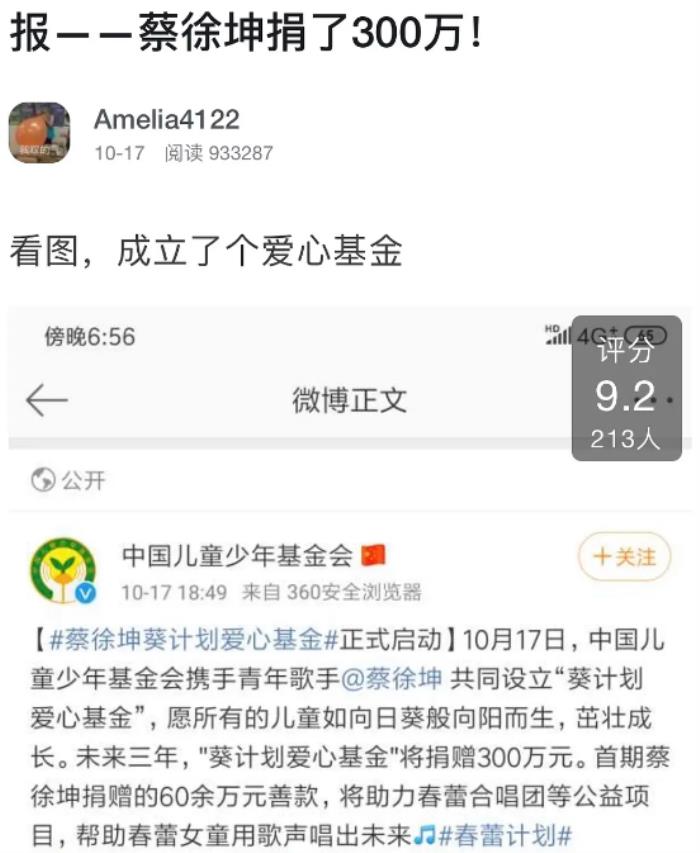Tap the username Amelia4122

[167, 120]
